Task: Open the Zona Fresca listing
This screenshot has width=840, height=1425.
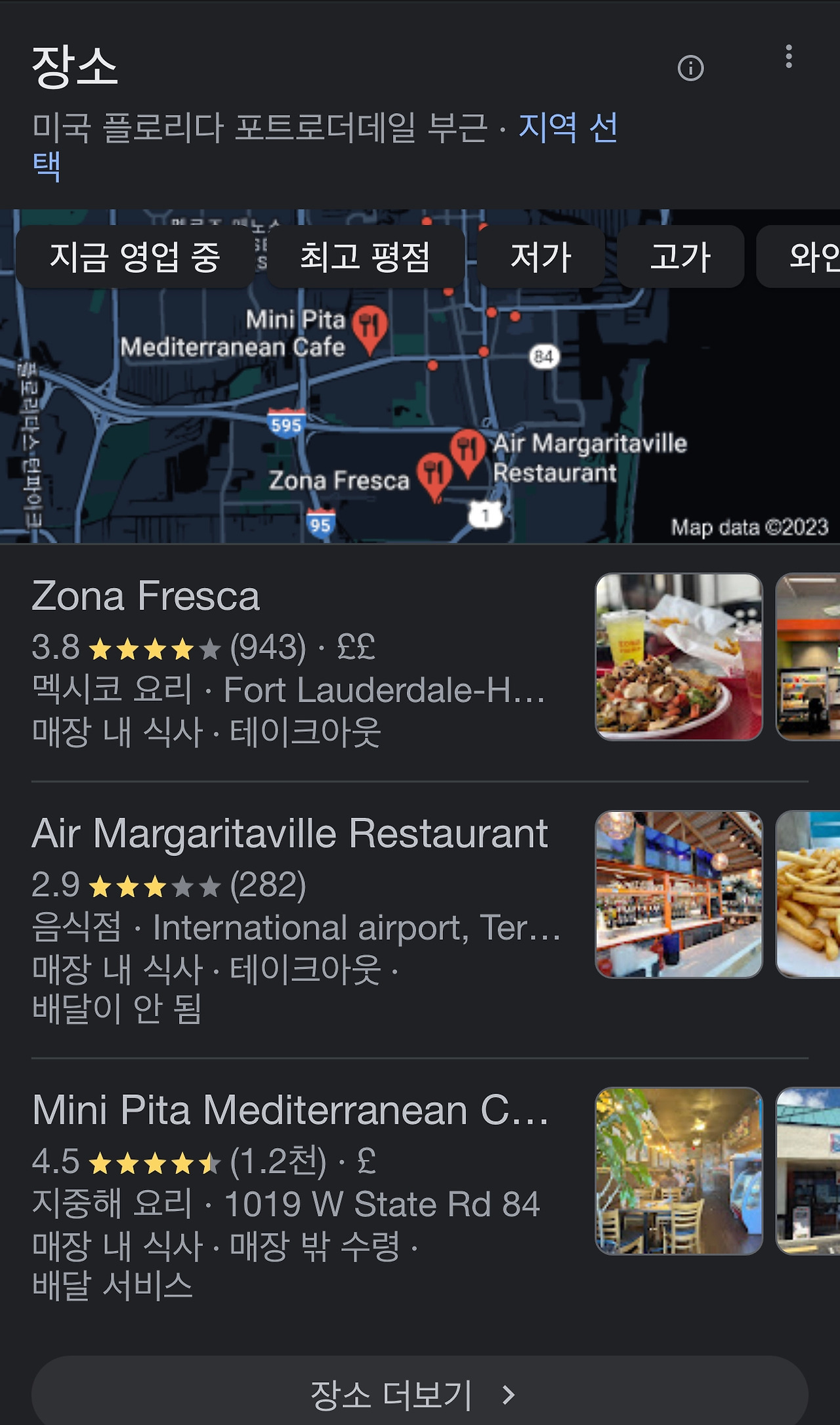Action: [x=146, y=597]
